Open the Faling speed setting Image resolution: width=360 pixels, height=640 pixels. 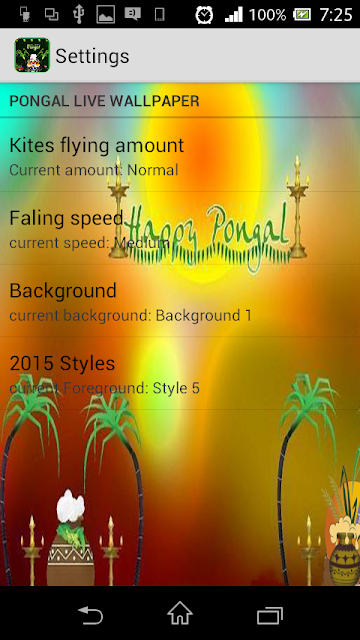pos(180,228)
